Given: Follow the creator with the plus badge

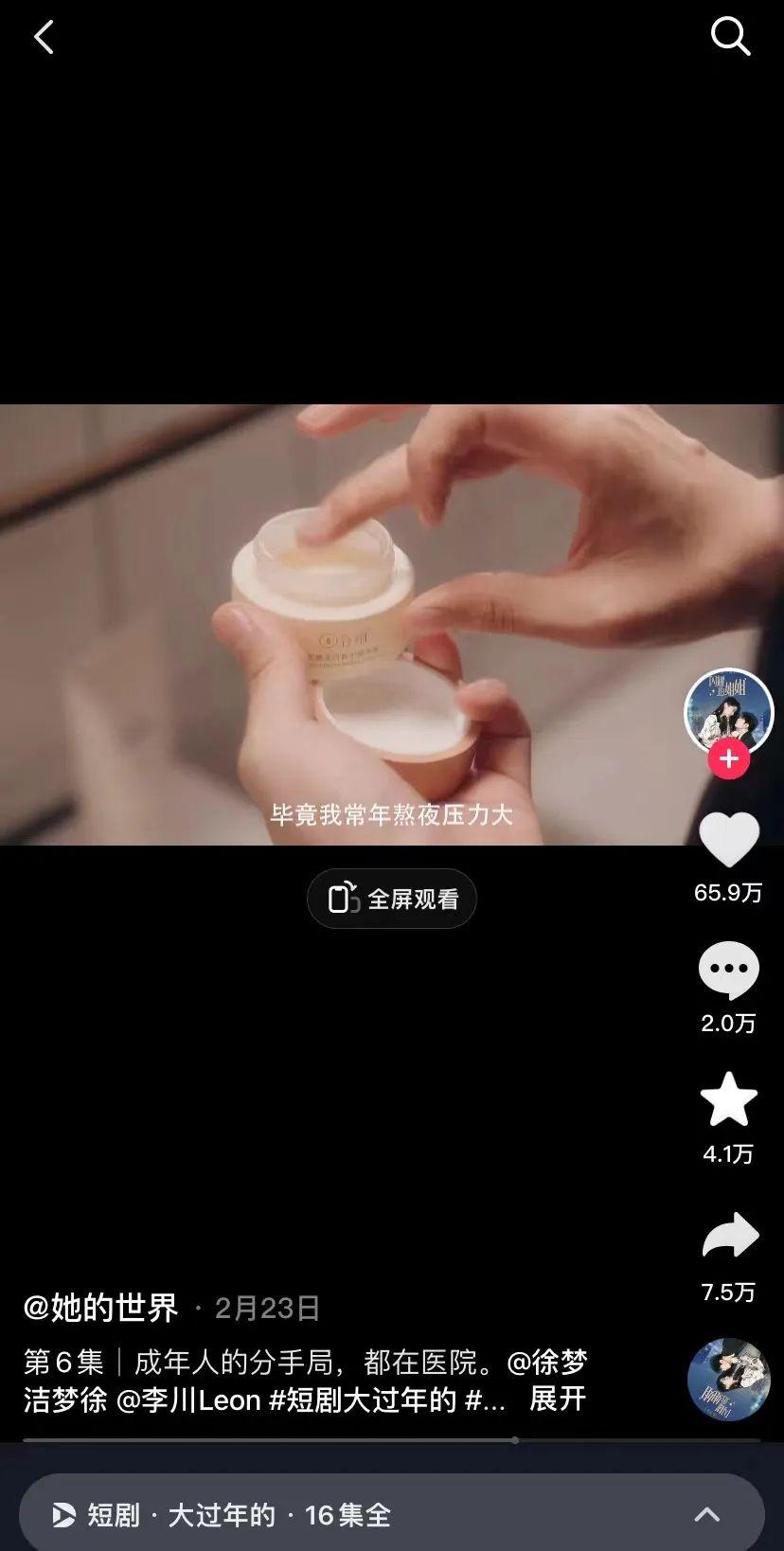Looking at the screenshot, I should [728, 759].
